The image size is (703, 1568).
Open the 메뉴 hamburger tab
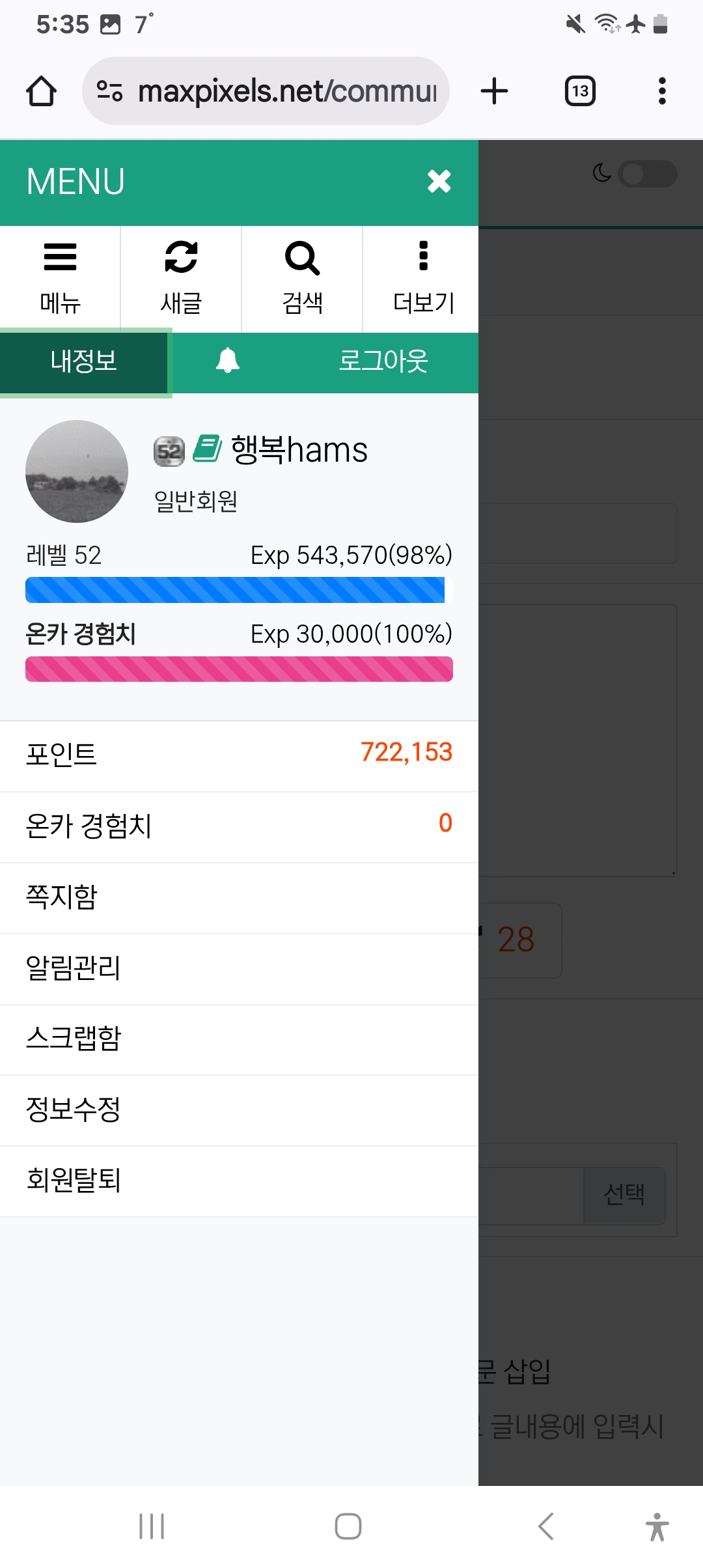[60, 279]
